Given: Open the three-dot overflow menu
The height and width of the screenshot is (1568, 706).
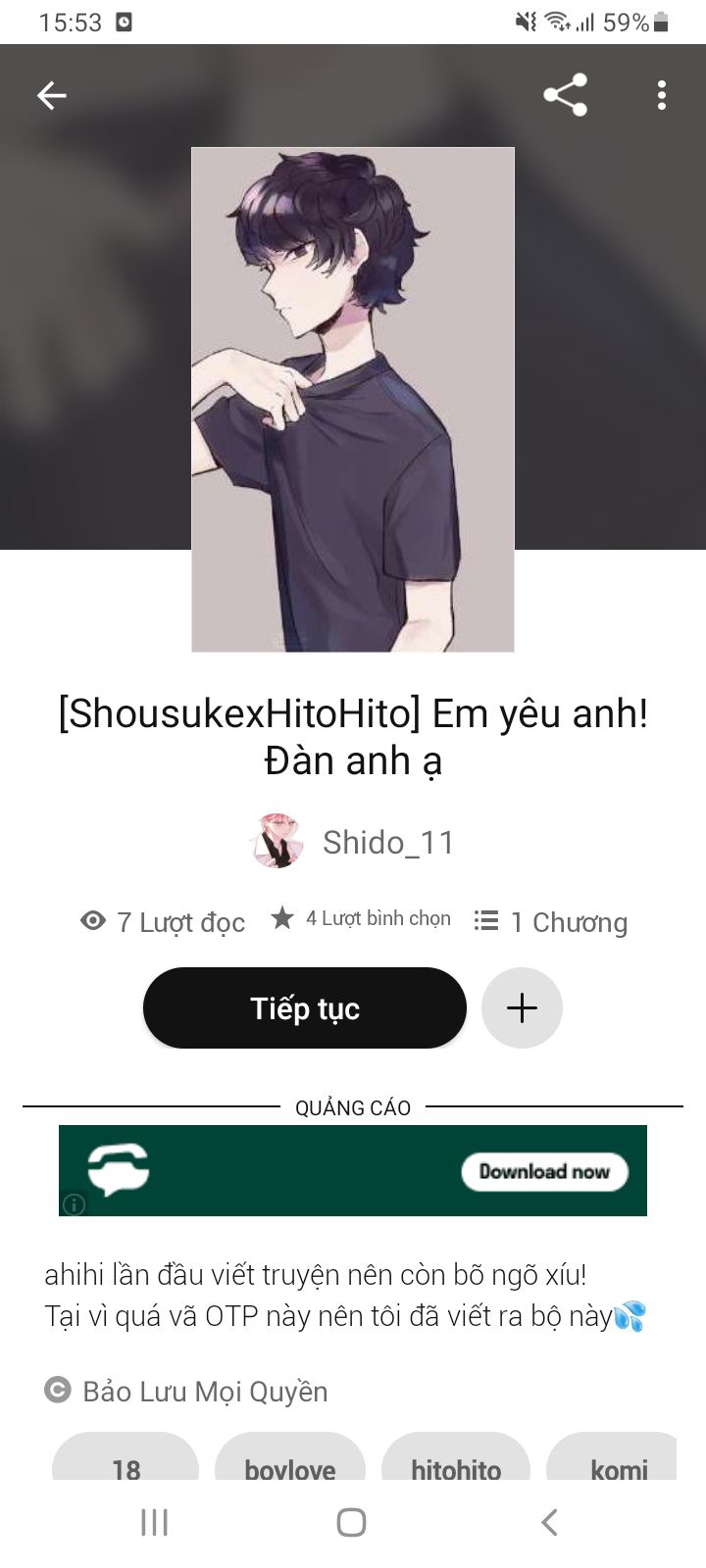Looking at the screenshot, I should tap(662, 95).
